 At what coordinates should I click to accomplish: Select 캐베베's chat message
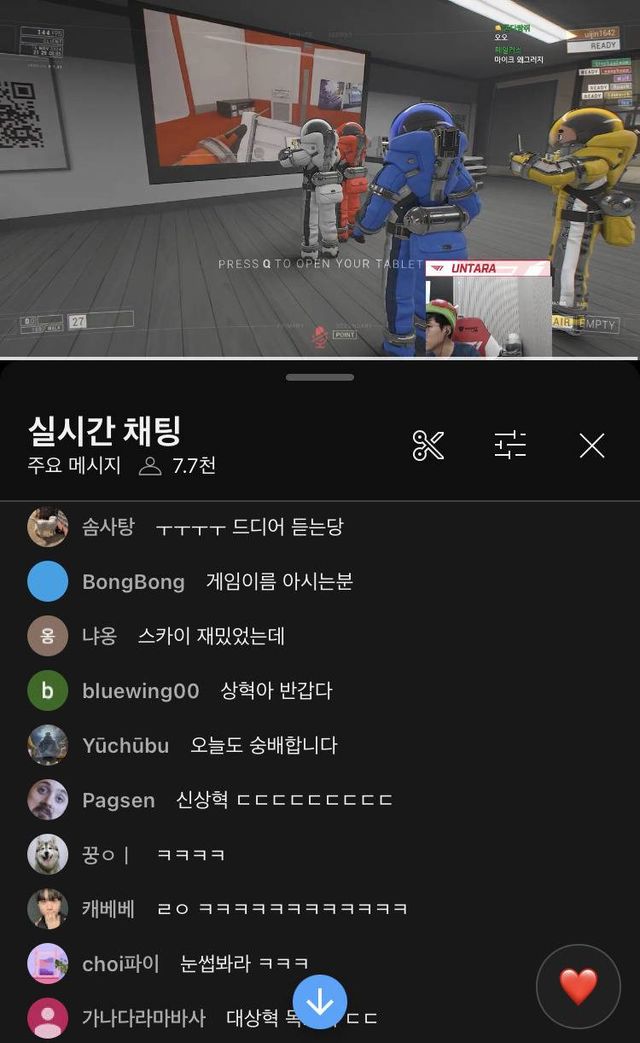tap(282, 909)
